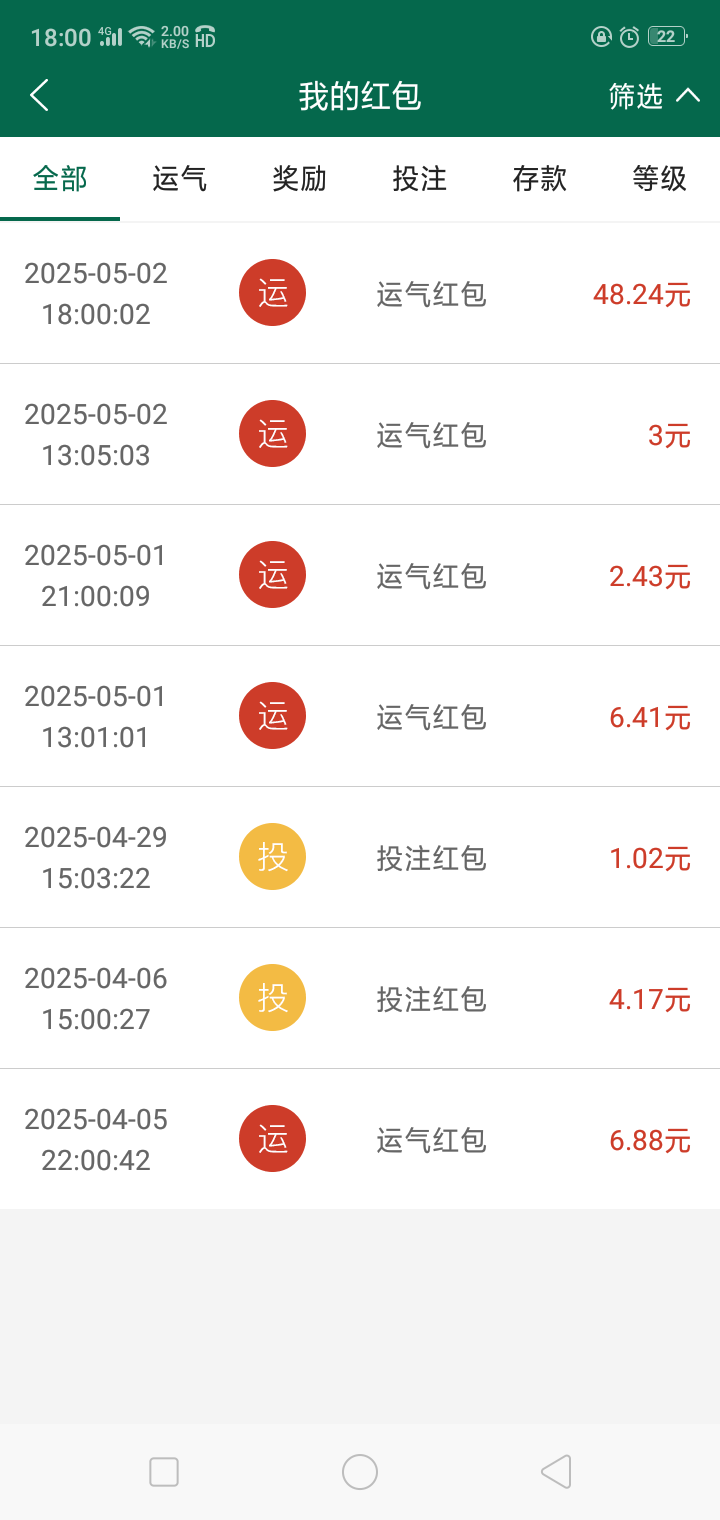View the 等级 tab
This screenshot has width=720, height=1520.
(660, 179)
